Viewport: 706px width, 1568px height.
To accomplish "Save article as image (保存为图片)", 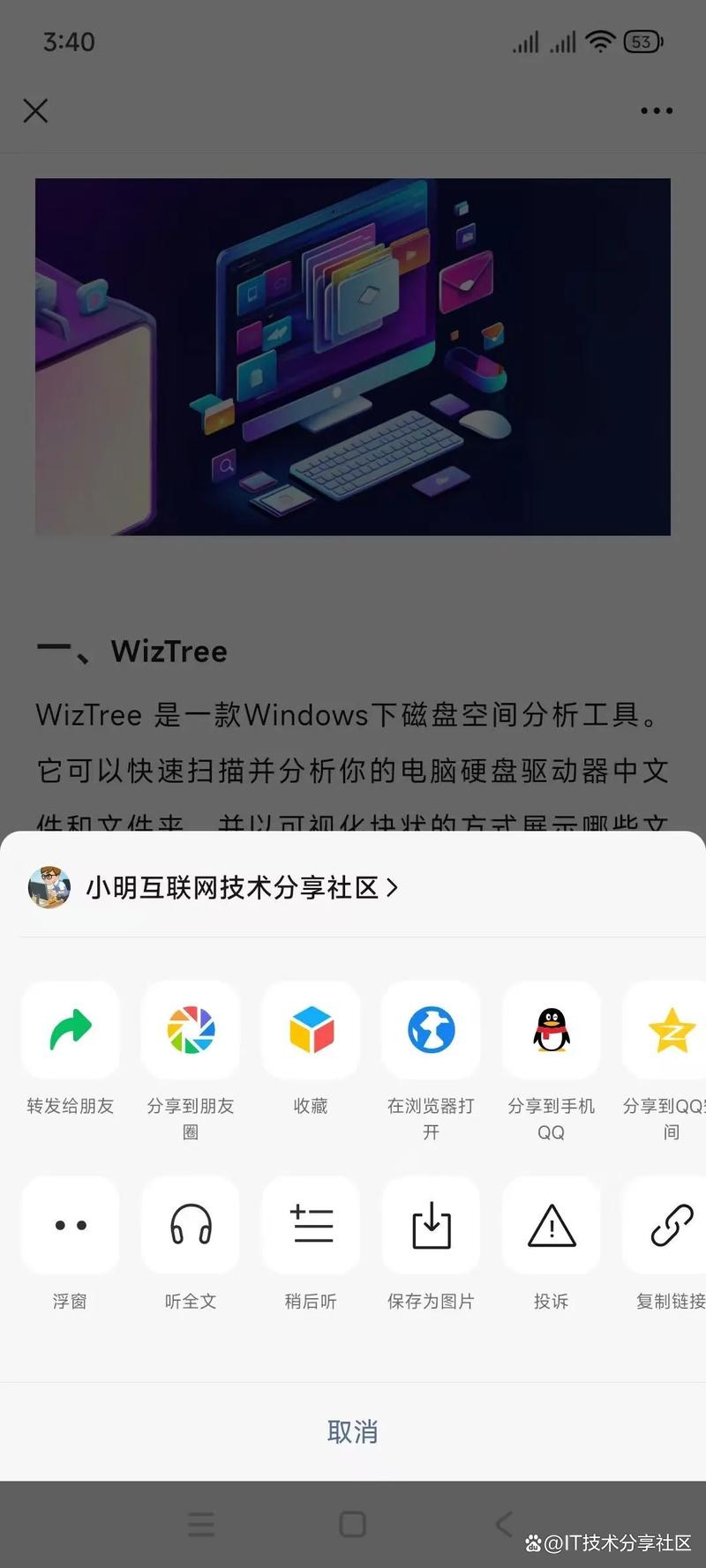I will 431,1225.
